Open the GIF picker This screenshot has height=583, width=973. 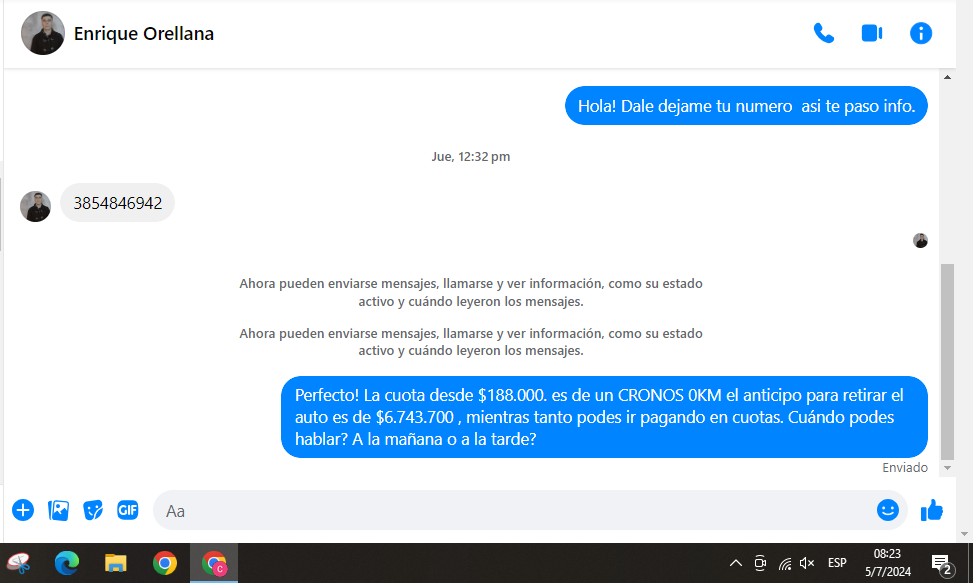click(x=127, y=510)
